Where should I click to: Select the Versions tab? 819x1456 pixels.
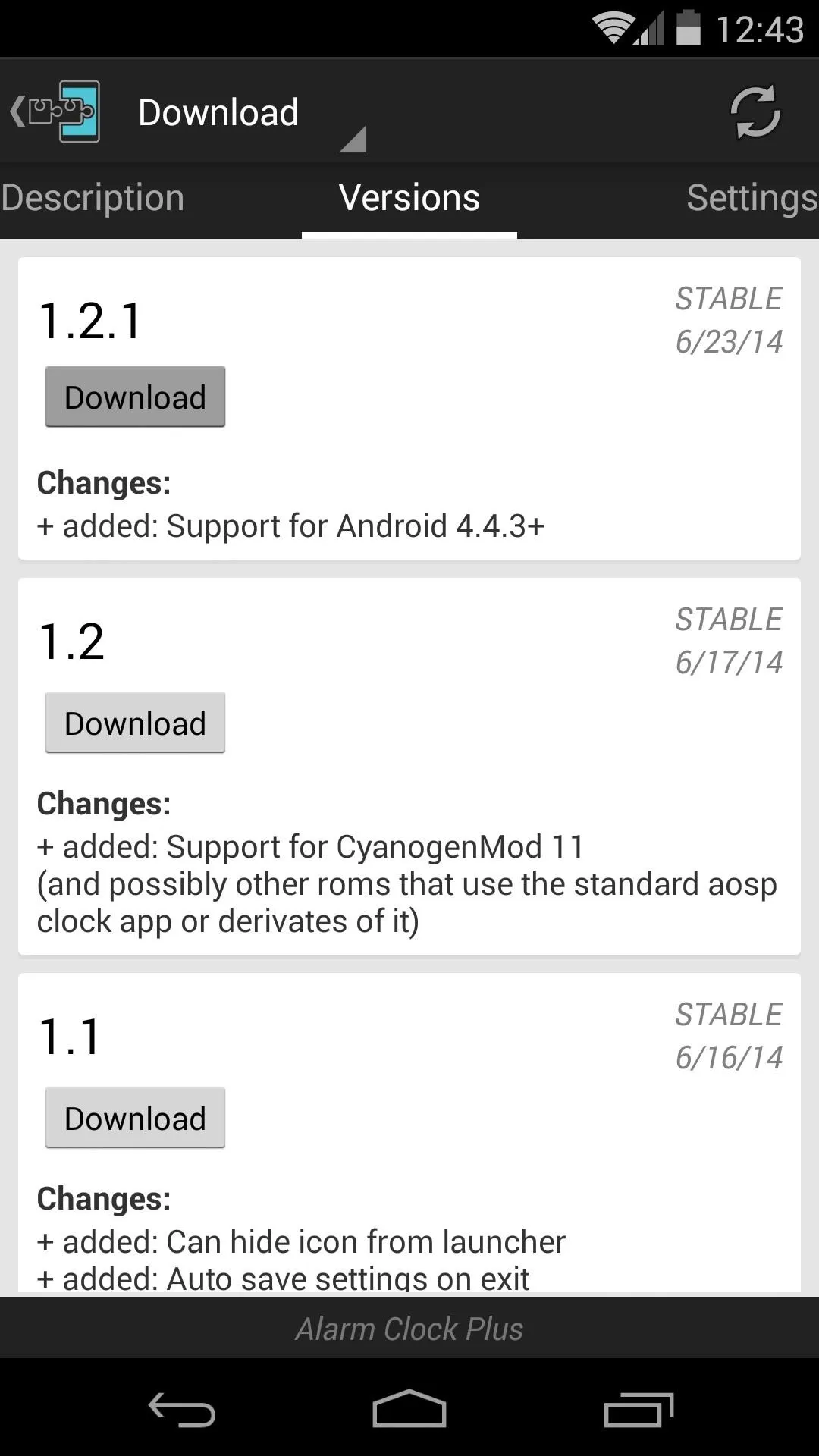409,199
